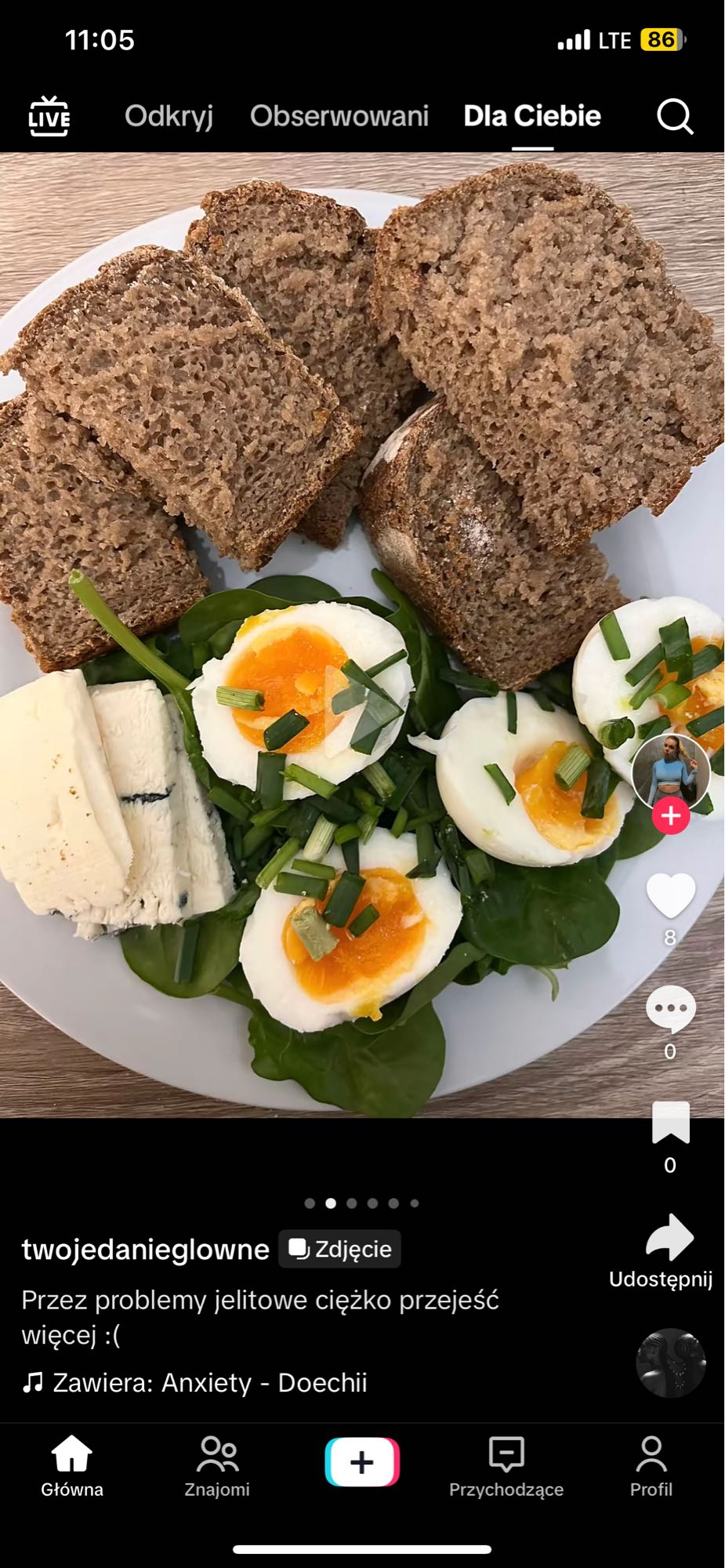Open the twojedanieglowne username
Image resolution: width=725 pixels, height=1568 pixels.
pos(145,1249)
